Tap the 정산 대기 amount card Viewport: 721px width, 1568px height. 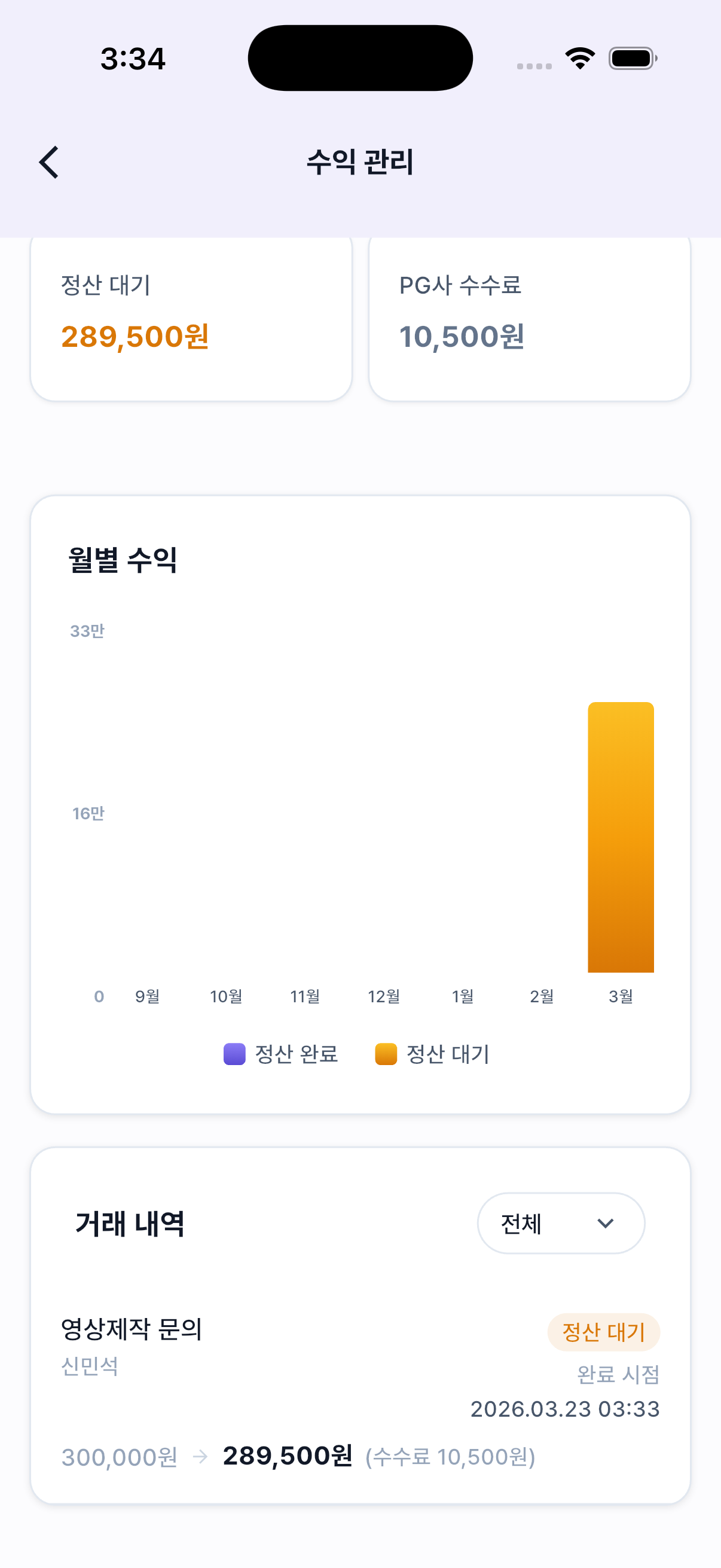(x=193, y=316)
